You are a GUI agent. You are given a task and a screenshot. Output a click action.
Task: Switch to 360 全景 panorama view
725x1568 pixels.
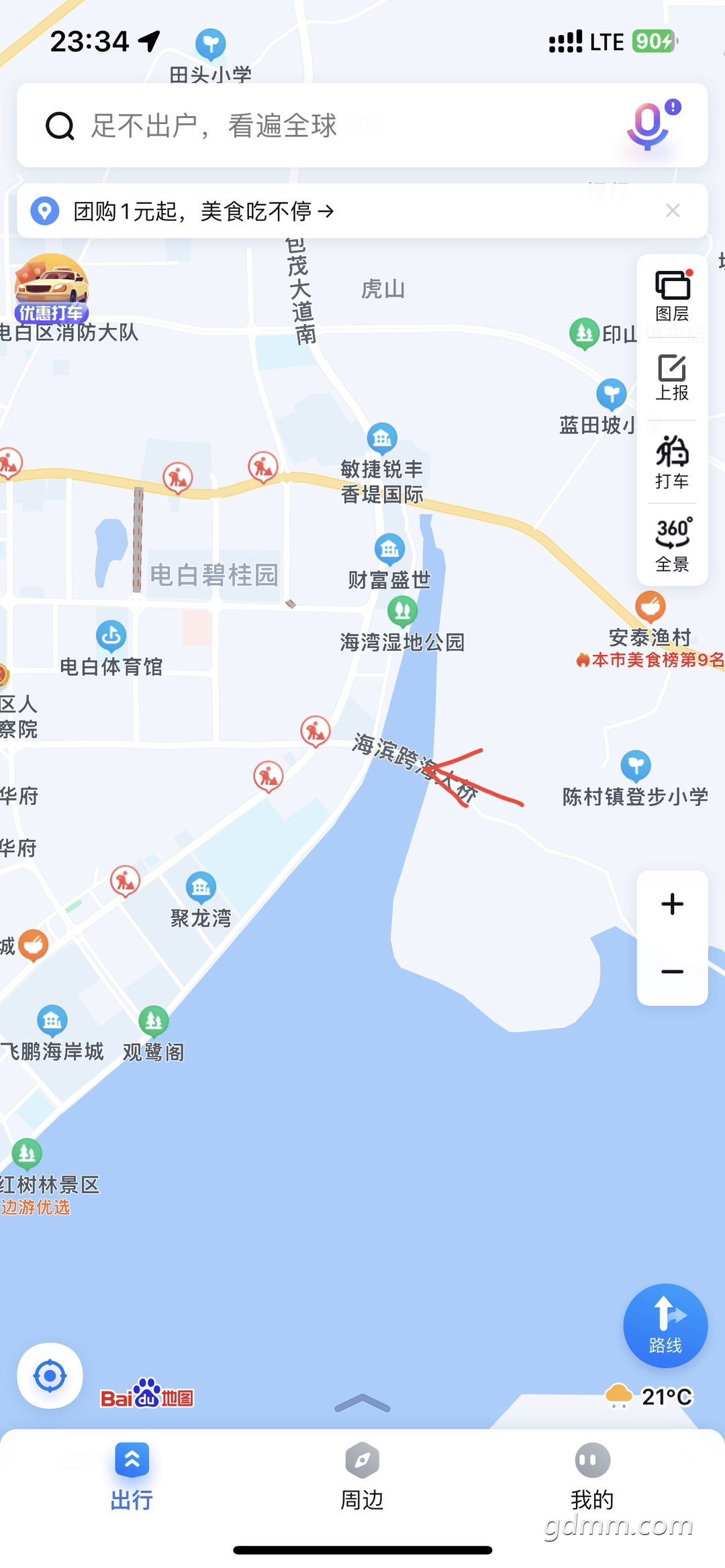[672, 544]
